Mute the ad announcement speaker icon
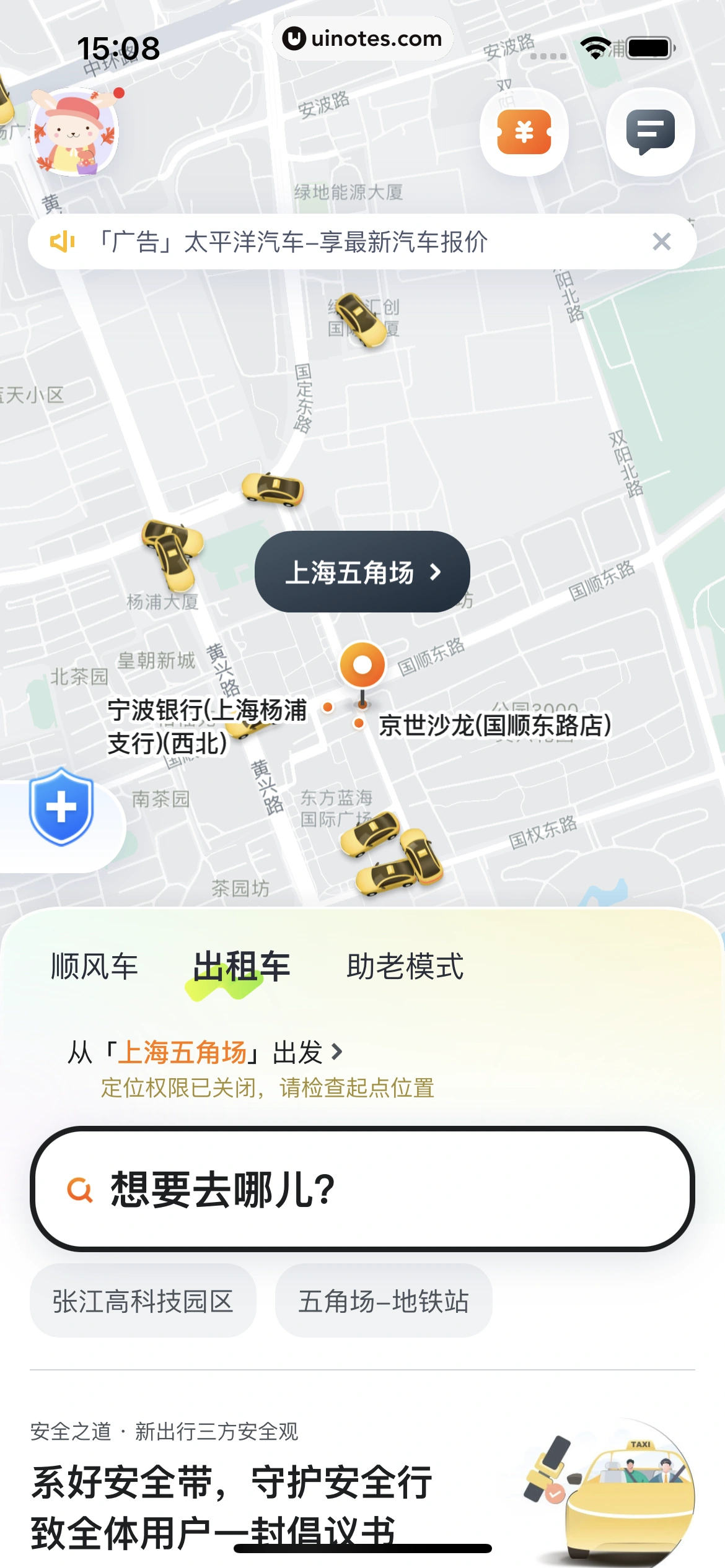 [61, 241]
